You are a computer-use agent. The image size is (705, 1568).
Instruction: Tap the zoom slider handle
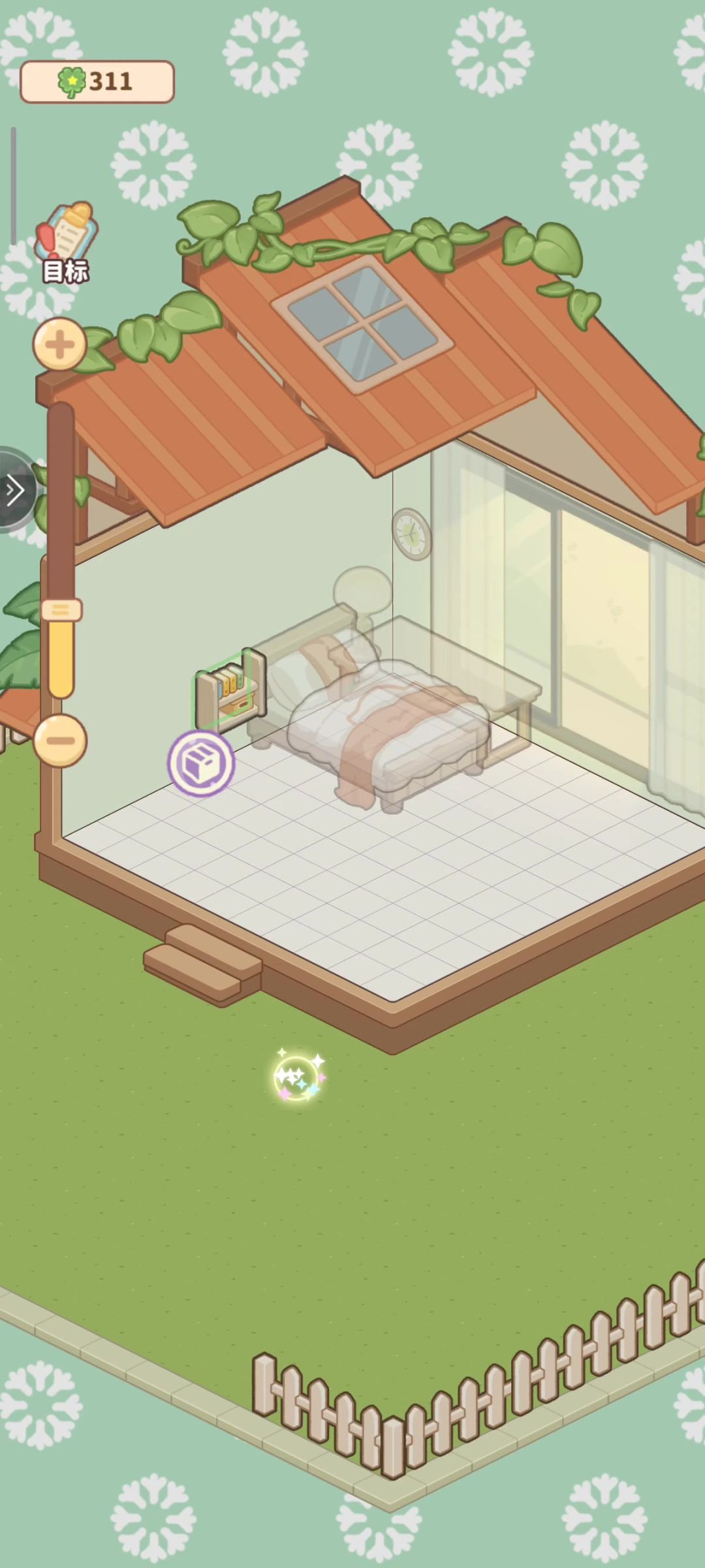coord(61,610)
